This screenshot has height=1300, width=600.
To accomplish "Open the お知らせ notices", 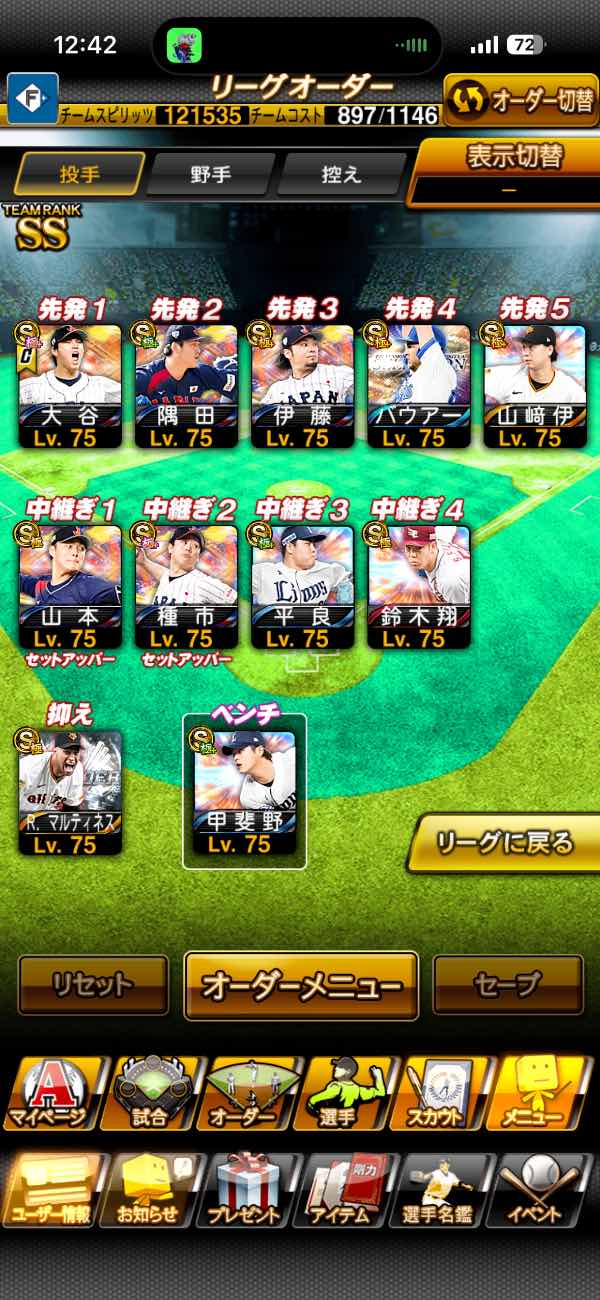I will click(150, 1190).
